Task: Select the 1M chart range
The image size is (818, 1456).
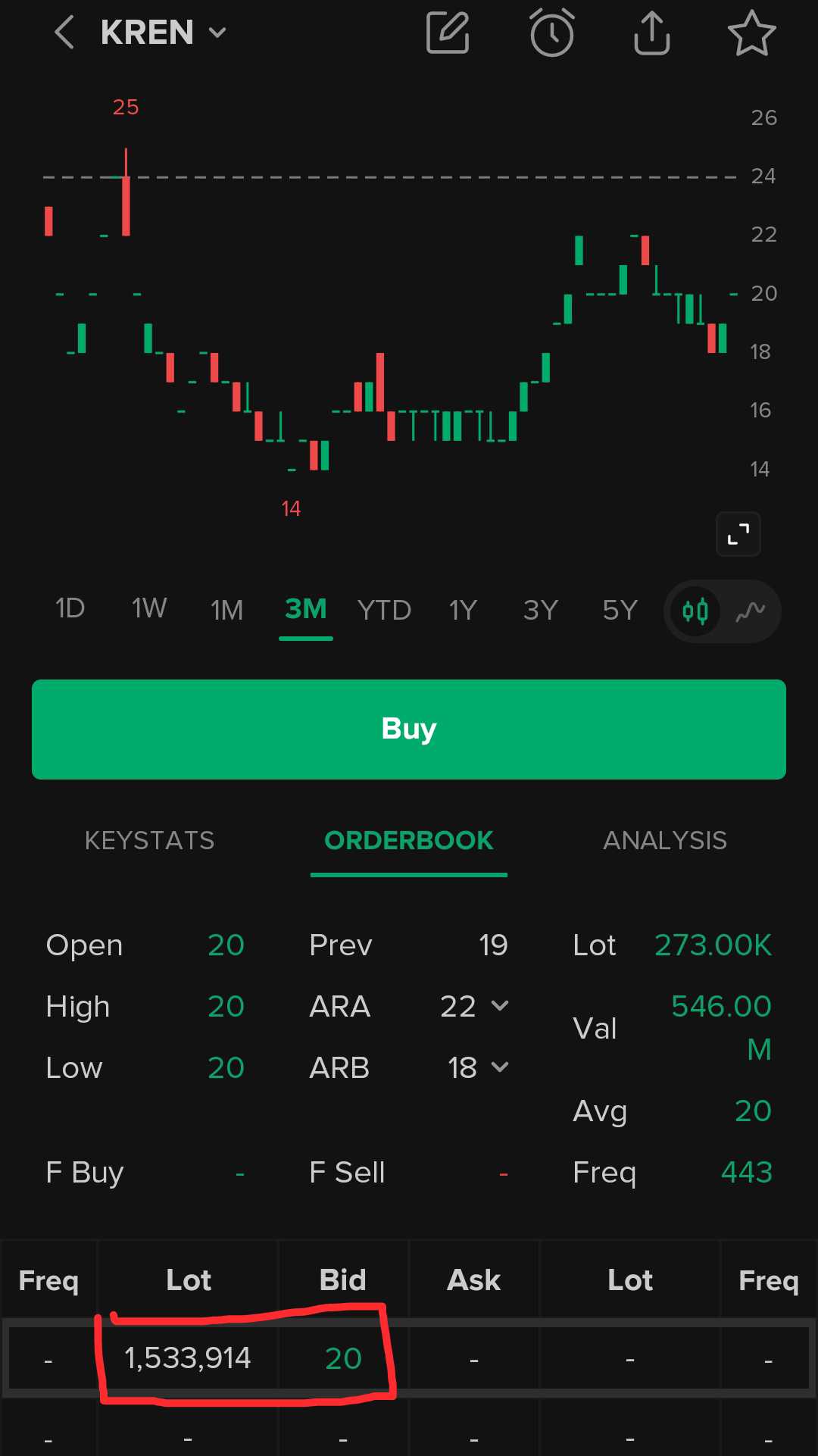Action: pos(226,610)
